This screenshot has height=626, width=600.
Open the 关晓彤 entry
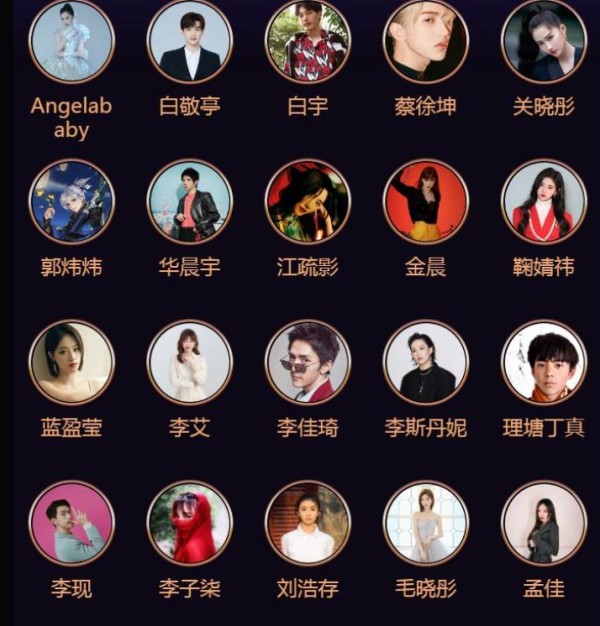544,41
